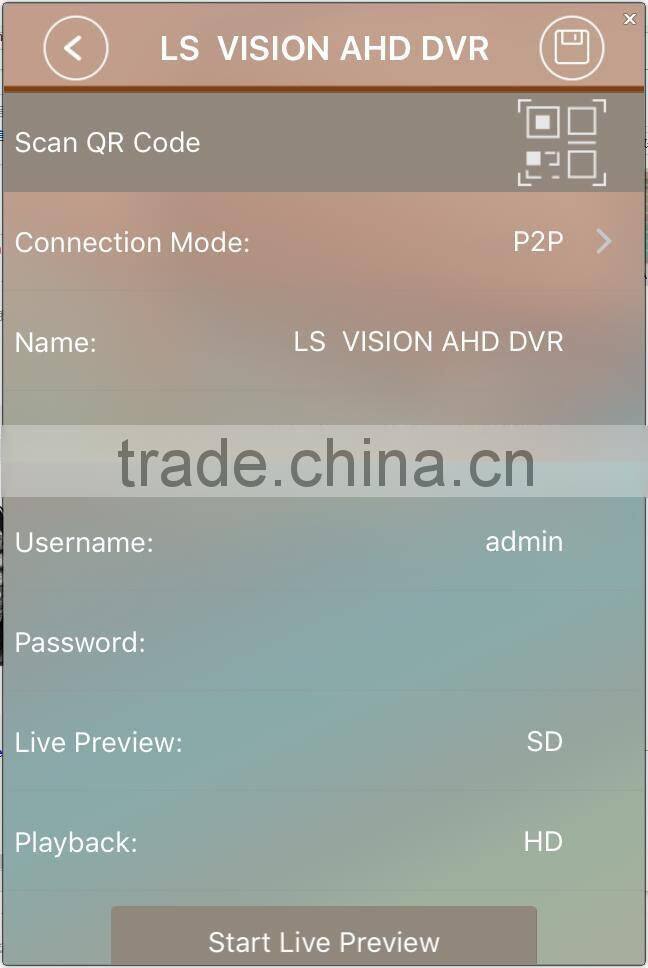This screenshot has width=648, height=968.
Task: Edit the Name field
Action: [x=324, y=341]
